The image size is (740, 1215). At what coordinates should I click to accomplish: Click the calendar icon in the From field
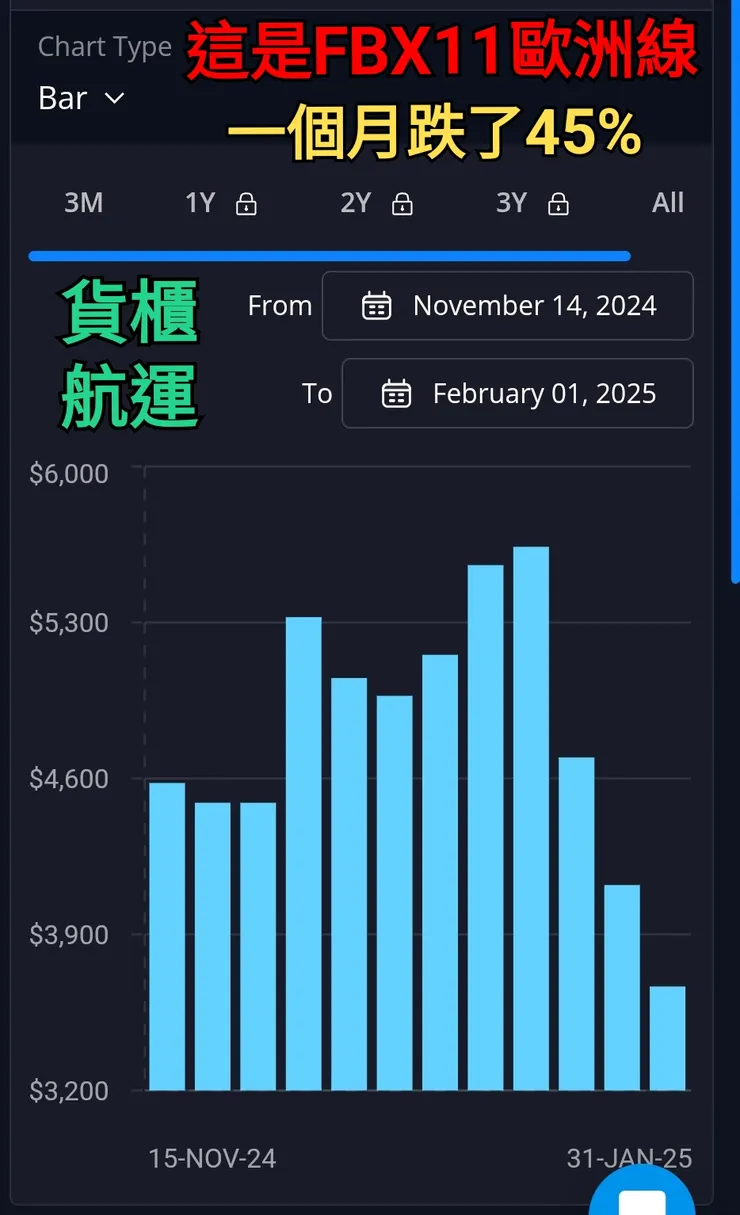pyautogui.click(x=377, y=306)
